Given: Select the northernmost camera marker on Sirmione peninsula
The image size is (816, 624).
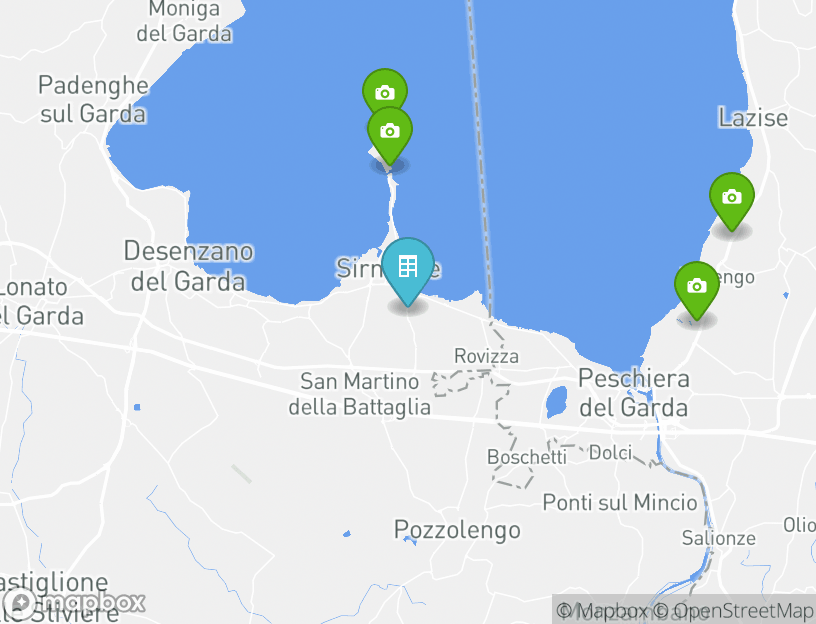Looking at the screenshot, I should tap(384, 93).
